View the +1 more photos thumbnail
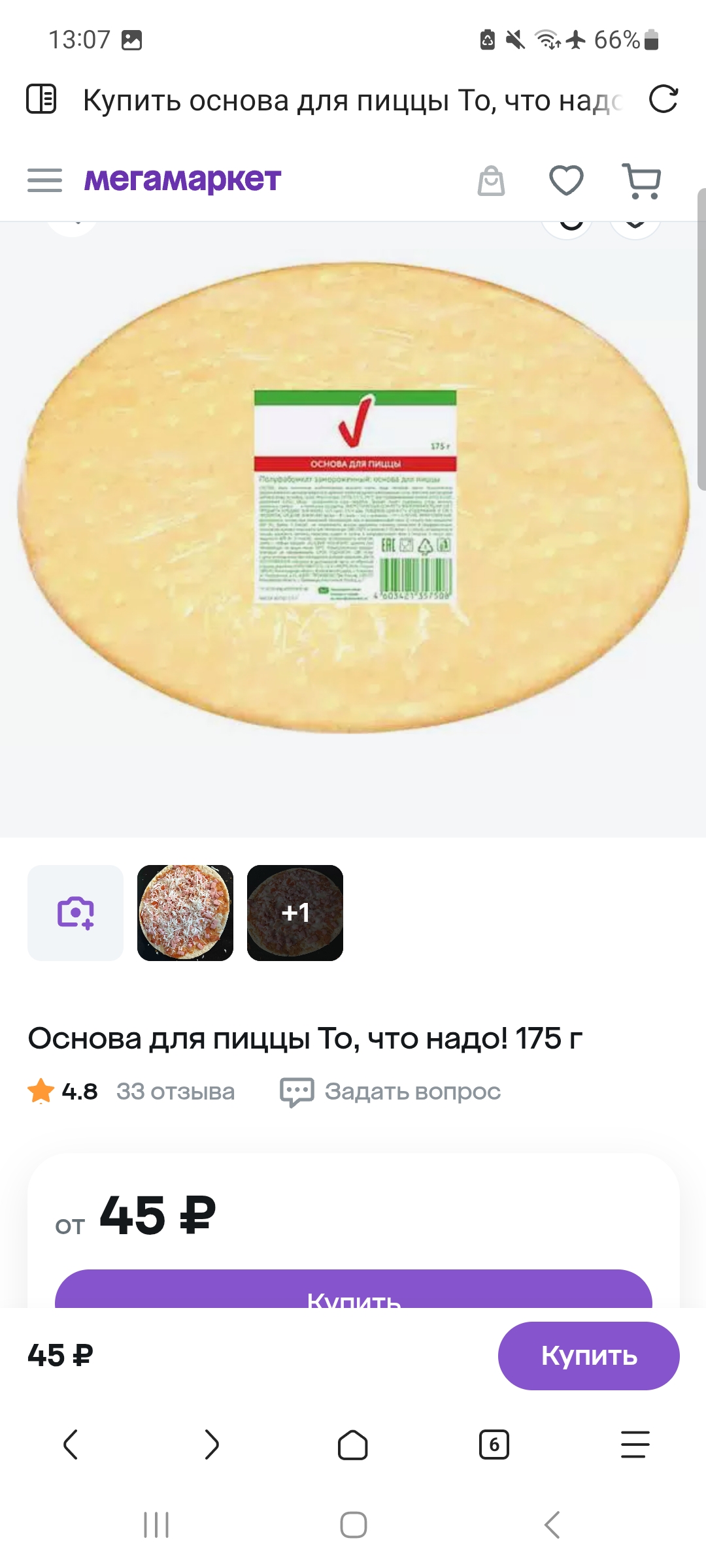 (295, 913)
